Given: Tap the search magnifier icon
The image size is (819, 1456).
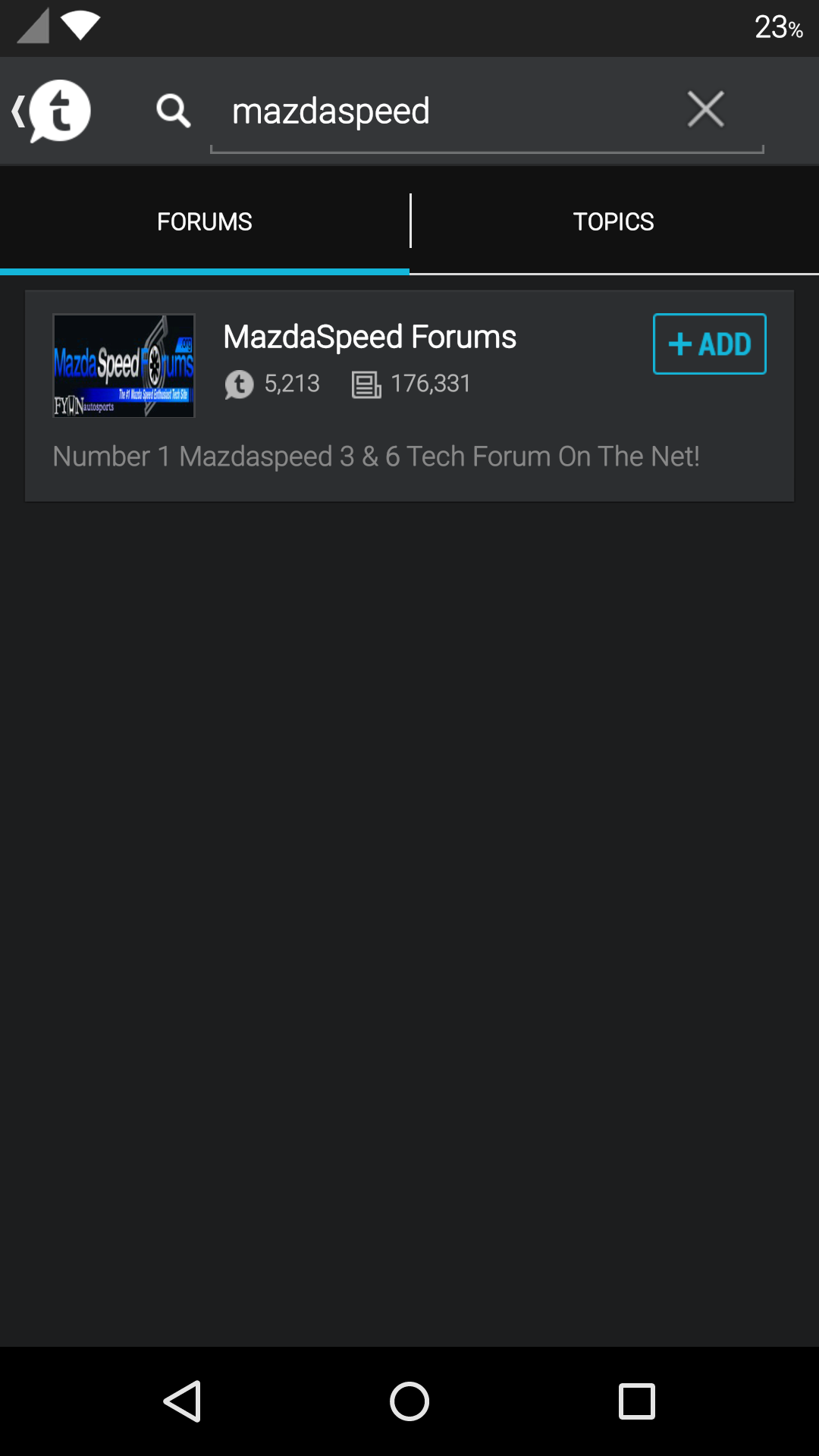Looking at the screenshot, I should [x=174, y=111].
